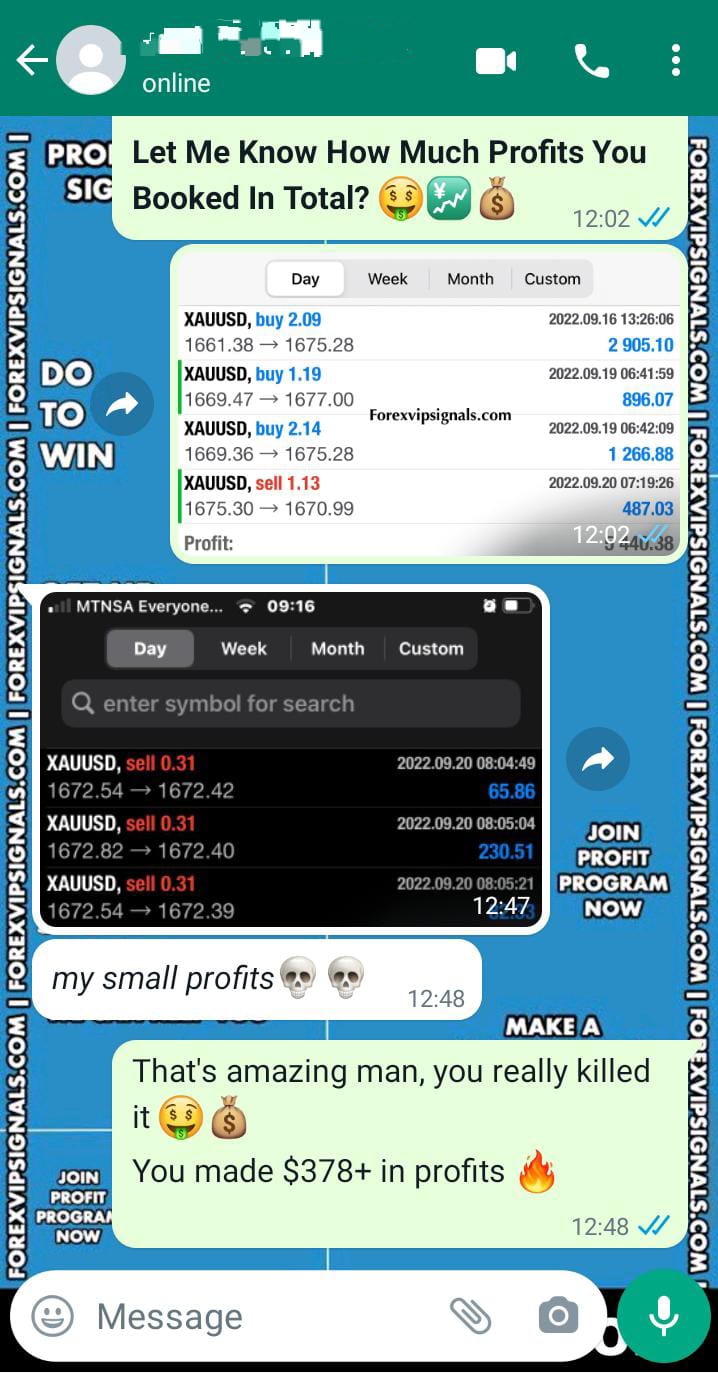718x1373 pixels.
Task: Start a video call
Action: [496, 61]
